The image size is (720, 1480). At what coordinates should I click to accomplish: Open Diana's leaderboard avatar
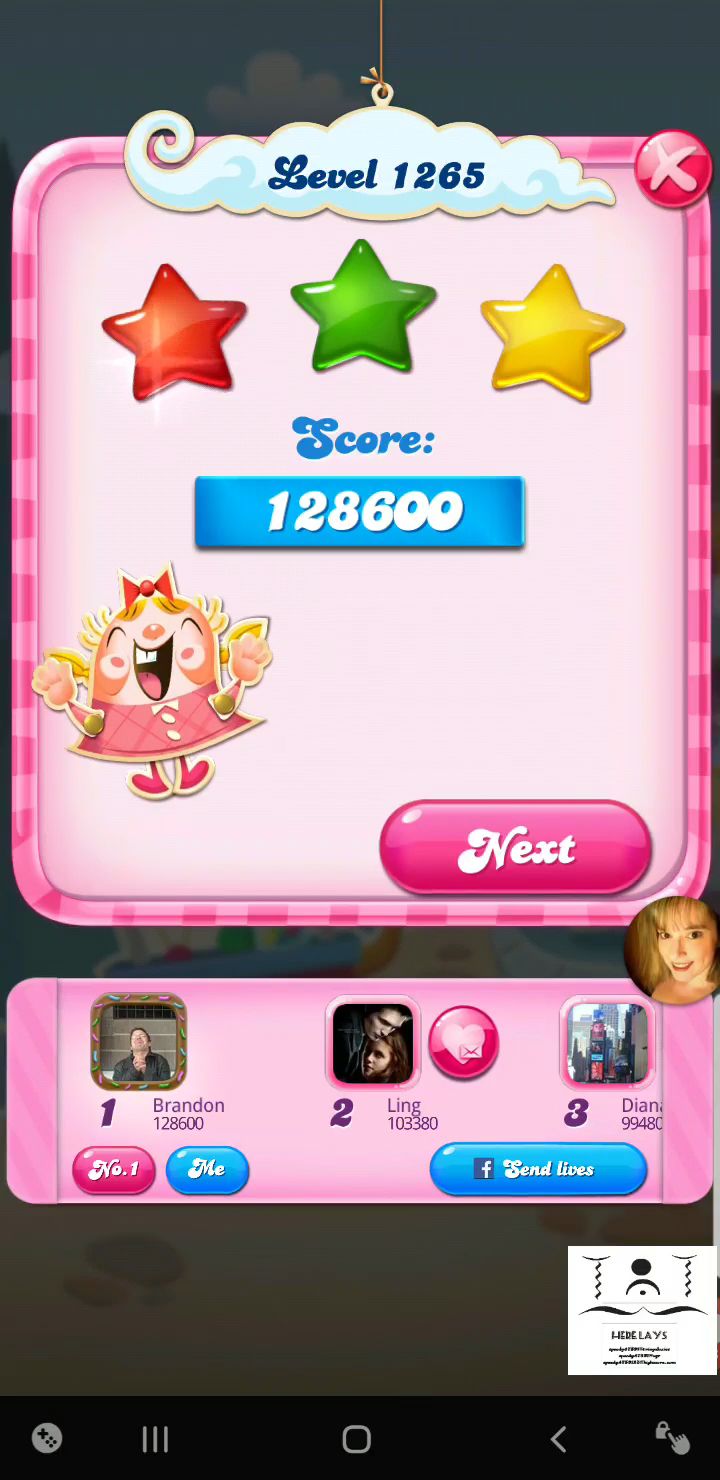tap(606, 1043)
